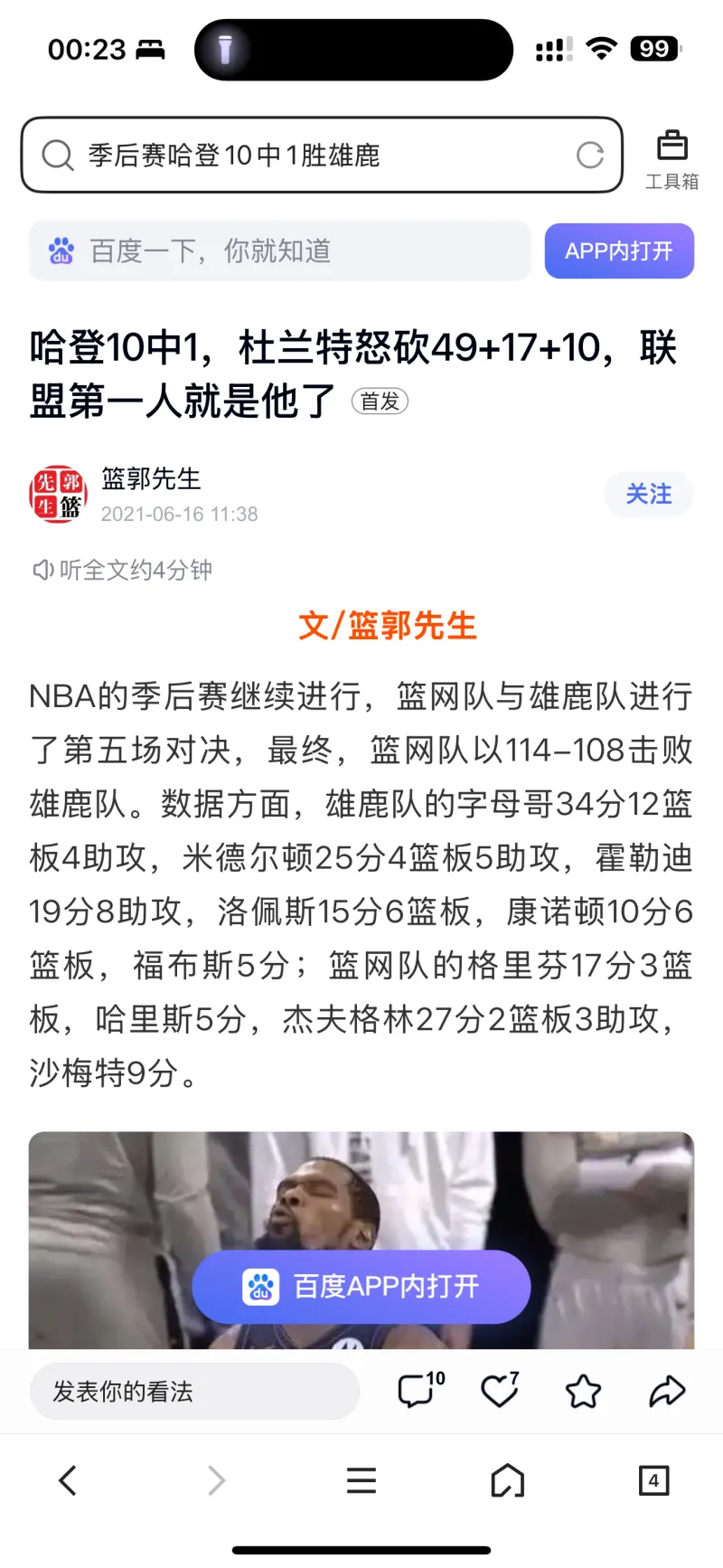Open the hamburger menu at the bottom
Image resolution: width=723 pixels, height=1568 pixels.
361,1481
